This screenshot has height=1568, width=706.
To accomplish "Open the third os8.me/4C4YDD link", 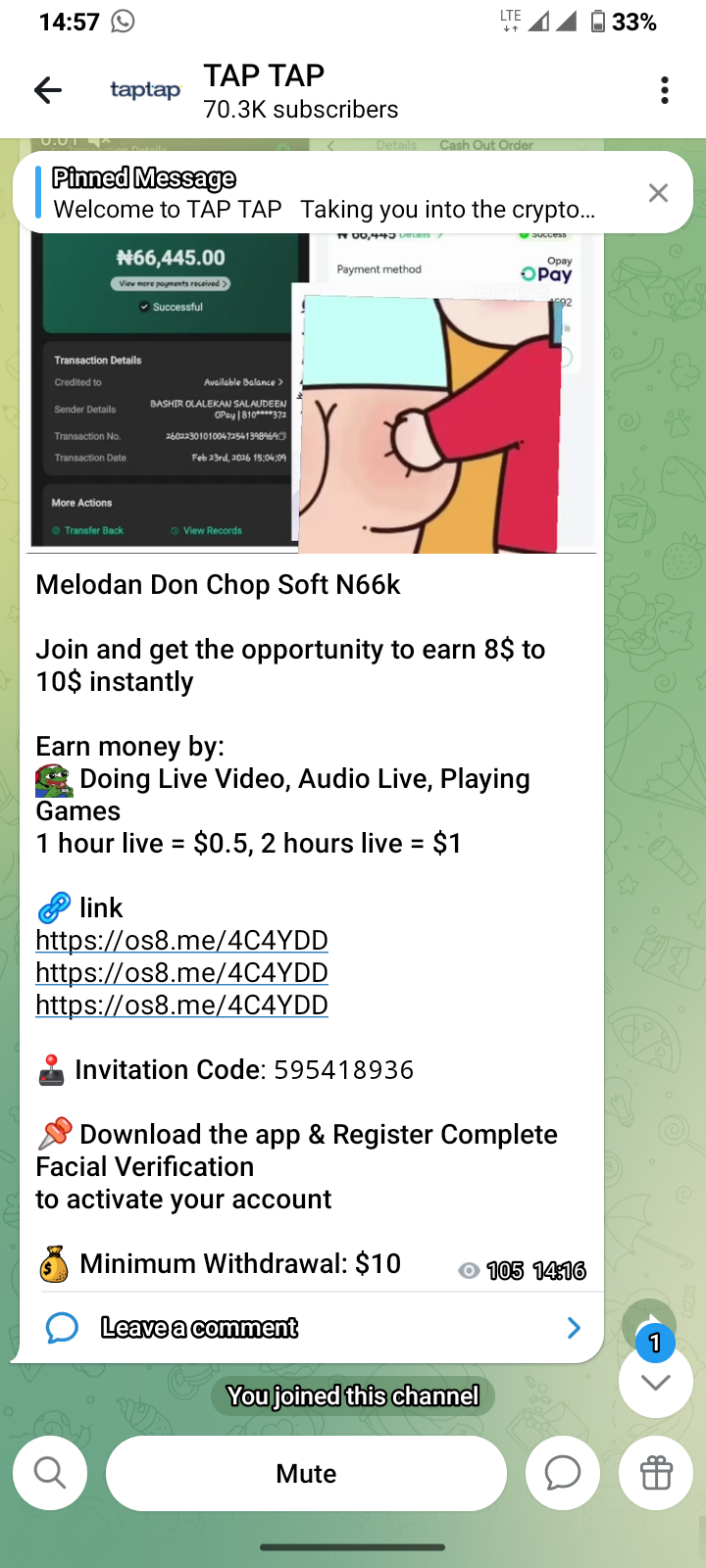I will (x=182, y=1004).
